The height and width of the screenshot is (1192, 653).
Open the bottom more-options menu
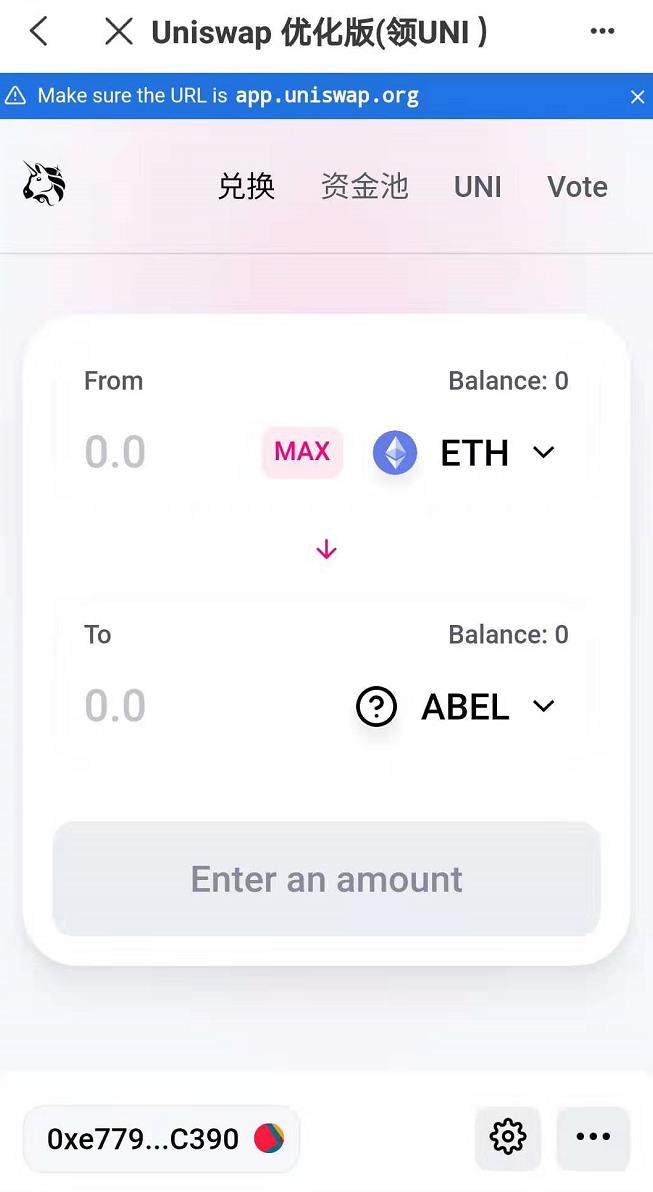[x=593, y=1137]
